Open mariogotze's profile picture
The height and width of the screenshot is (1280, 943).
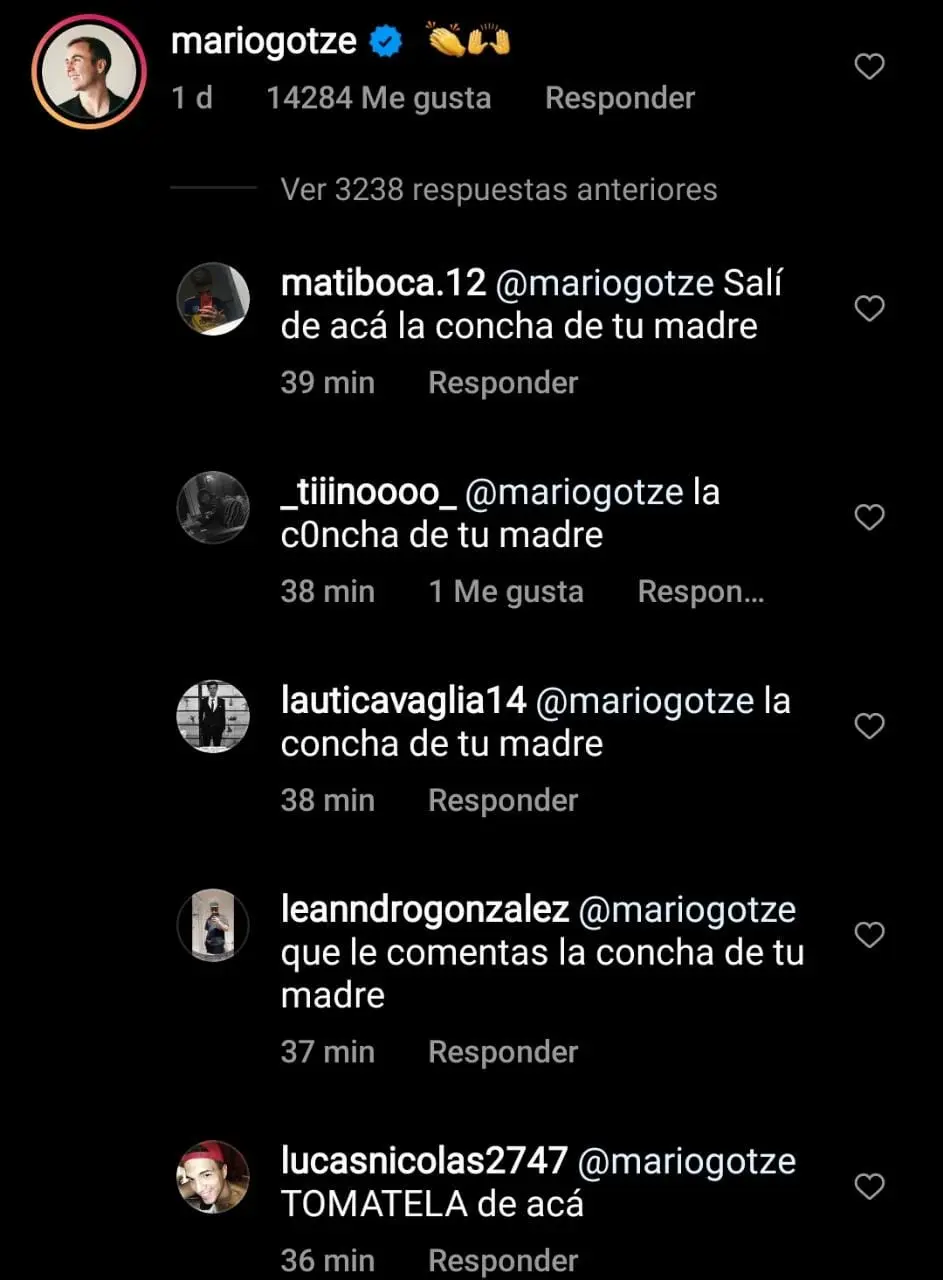(89, 72)
